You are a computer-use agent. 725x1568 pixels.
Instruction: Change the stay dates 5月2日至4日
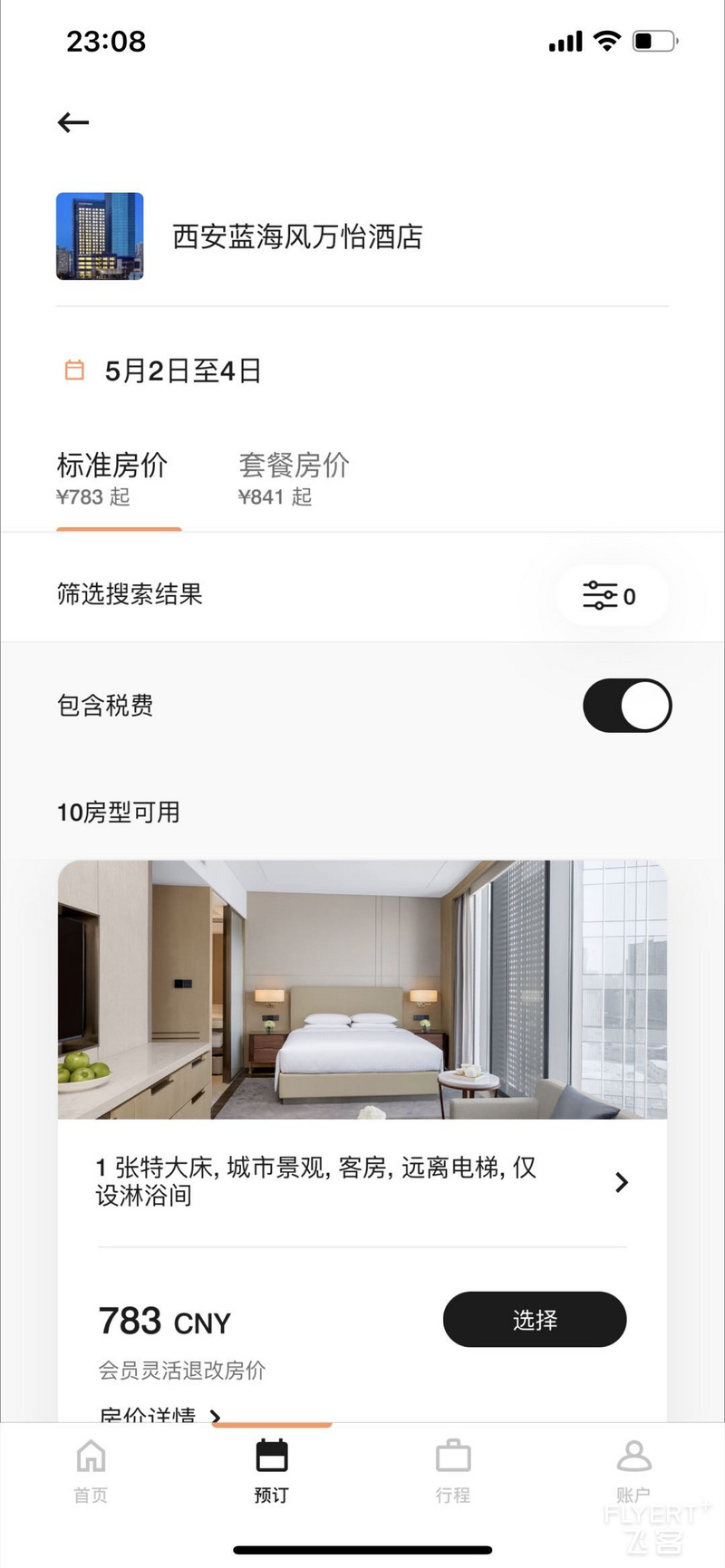click(x=183, y=370)
